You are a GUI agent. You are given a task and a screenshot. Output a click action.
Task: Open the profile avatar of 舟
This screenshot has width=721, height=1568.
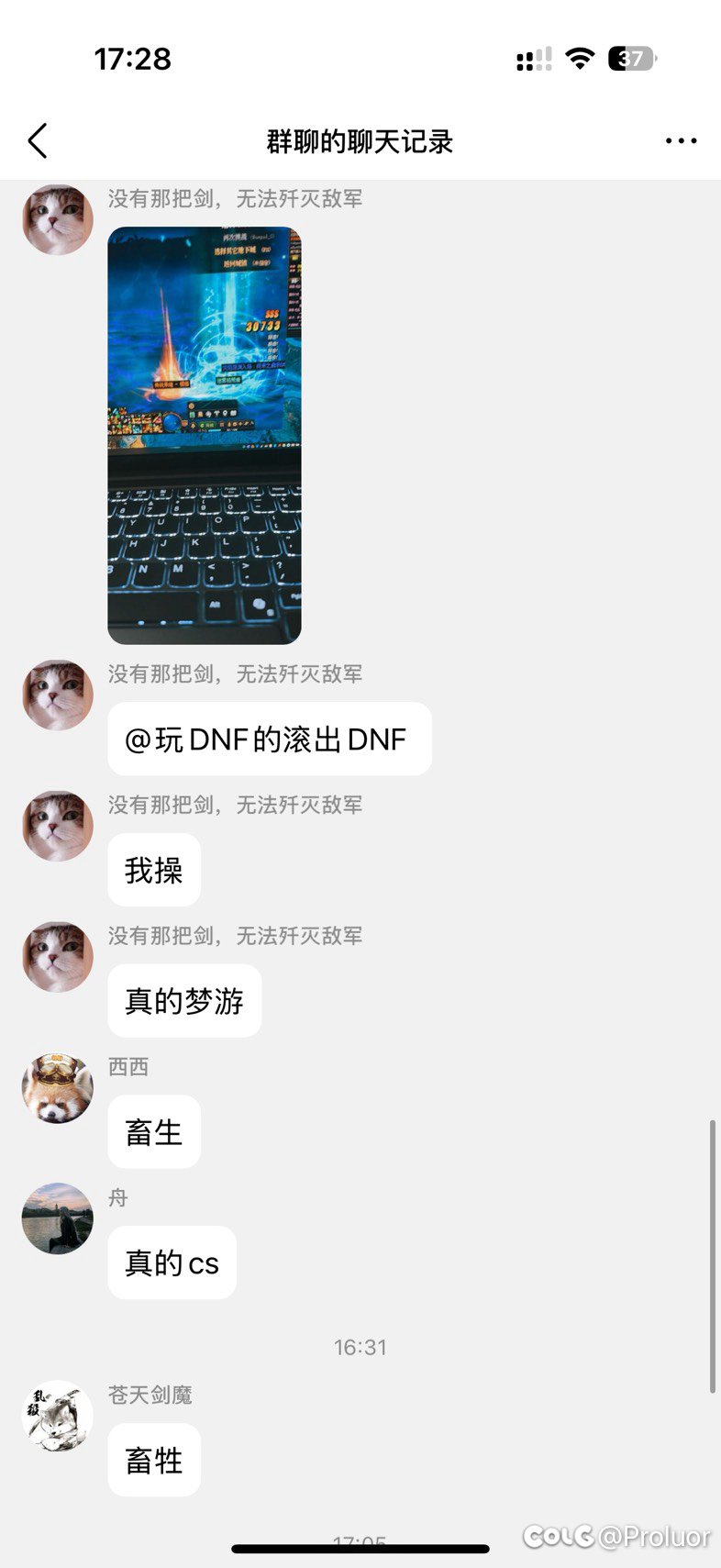pos(57,1218)
